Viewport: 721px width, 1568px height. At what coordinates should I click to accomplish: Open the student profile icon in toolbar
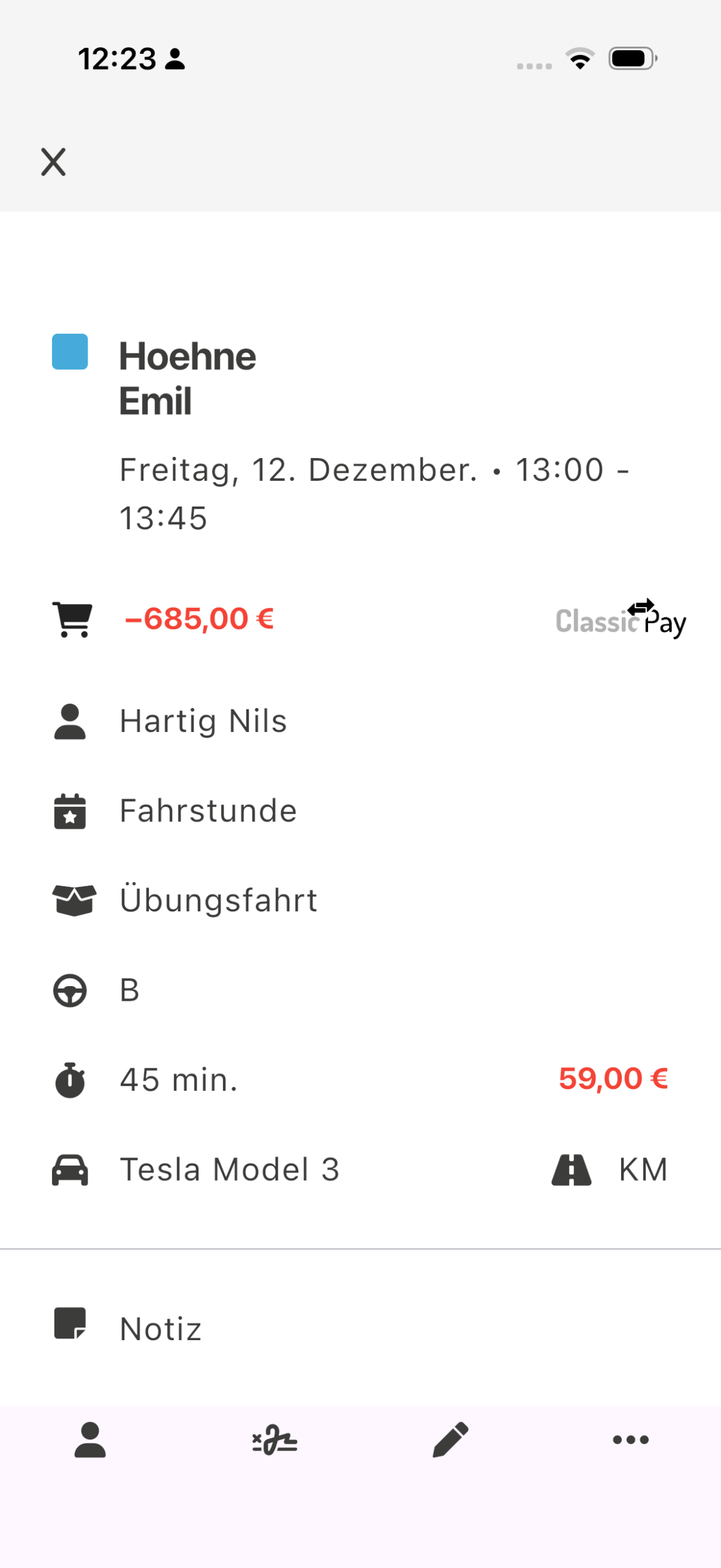tap(90, 1439)
